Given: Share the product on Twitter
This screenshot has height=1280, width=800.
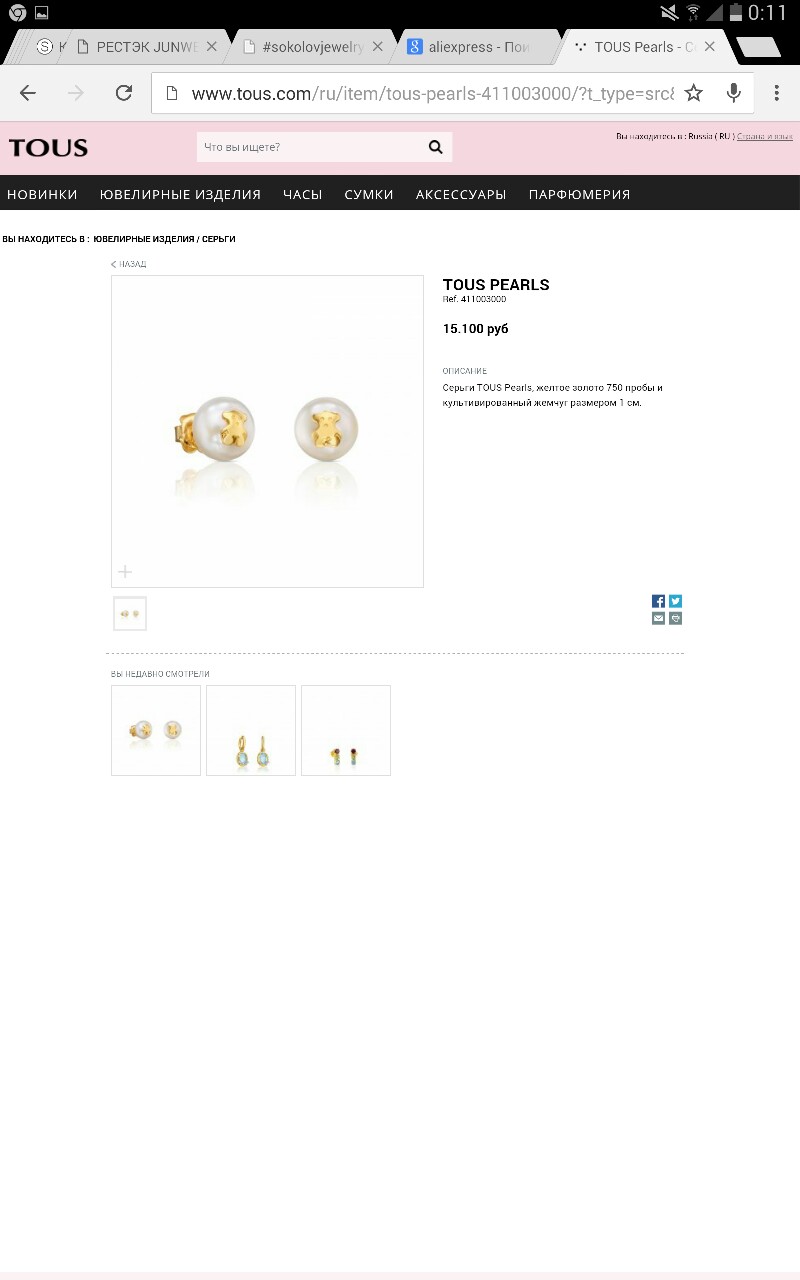Looking at the screenshot, I should pyautogui.click(x=676, y=601).
